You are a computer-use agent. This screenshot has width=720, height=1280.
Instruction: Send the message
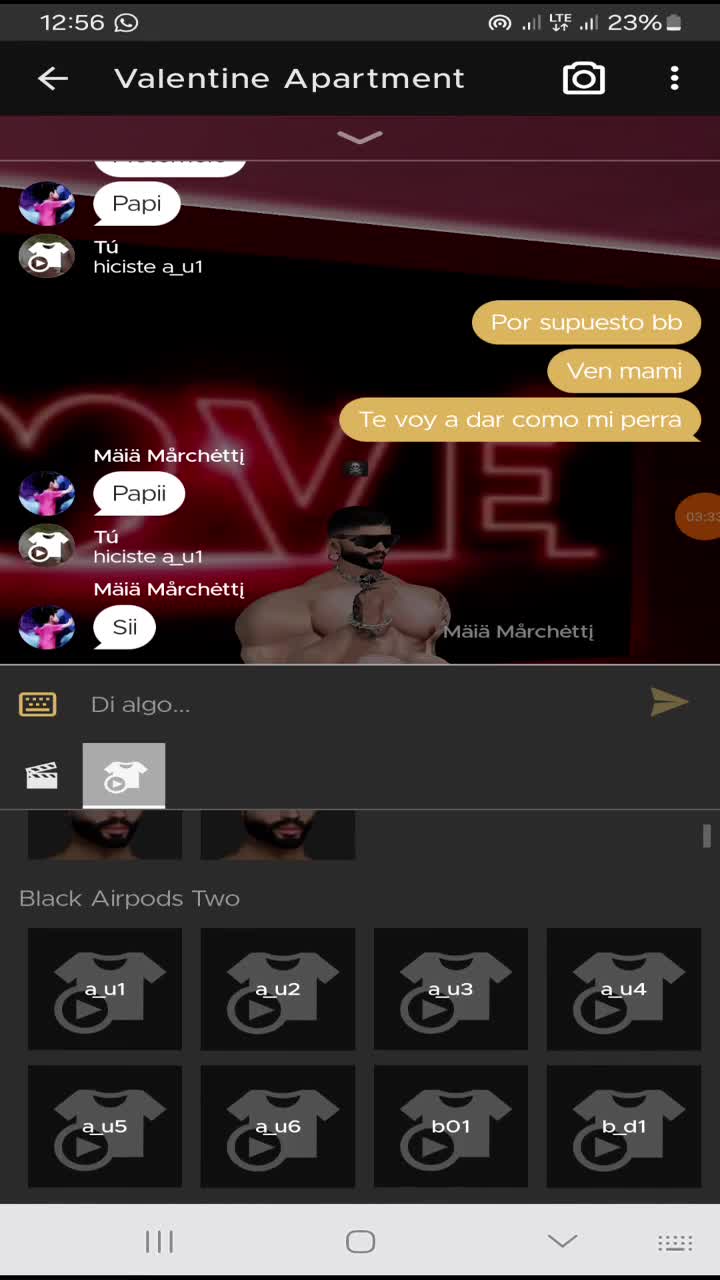[x=669, y=703]
